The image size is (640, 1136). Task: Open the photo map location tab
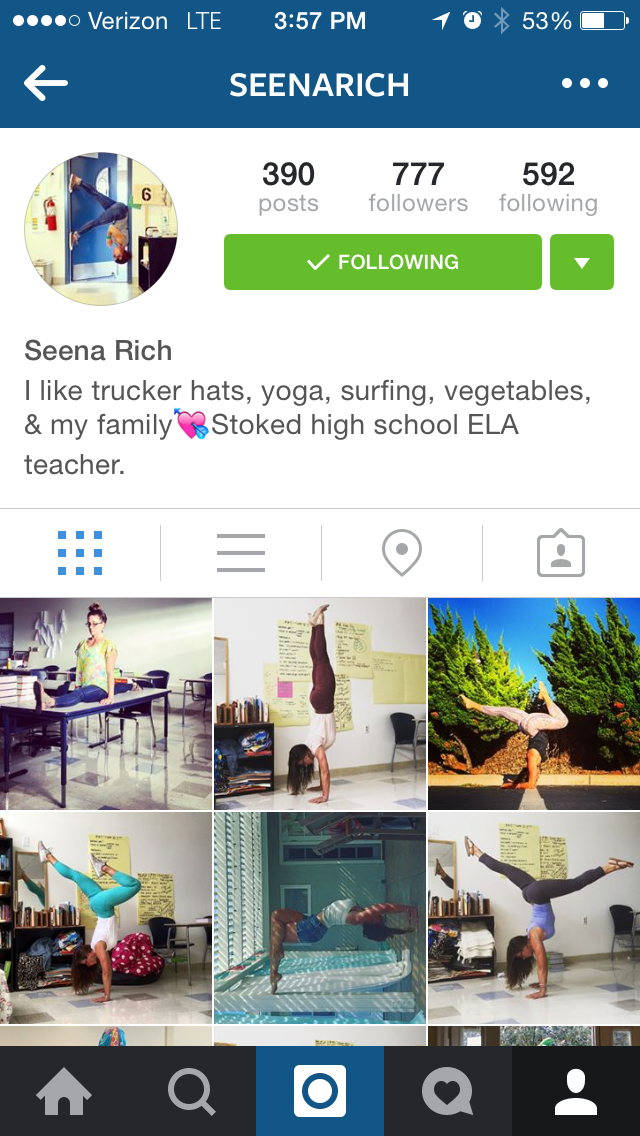(402, 554)
